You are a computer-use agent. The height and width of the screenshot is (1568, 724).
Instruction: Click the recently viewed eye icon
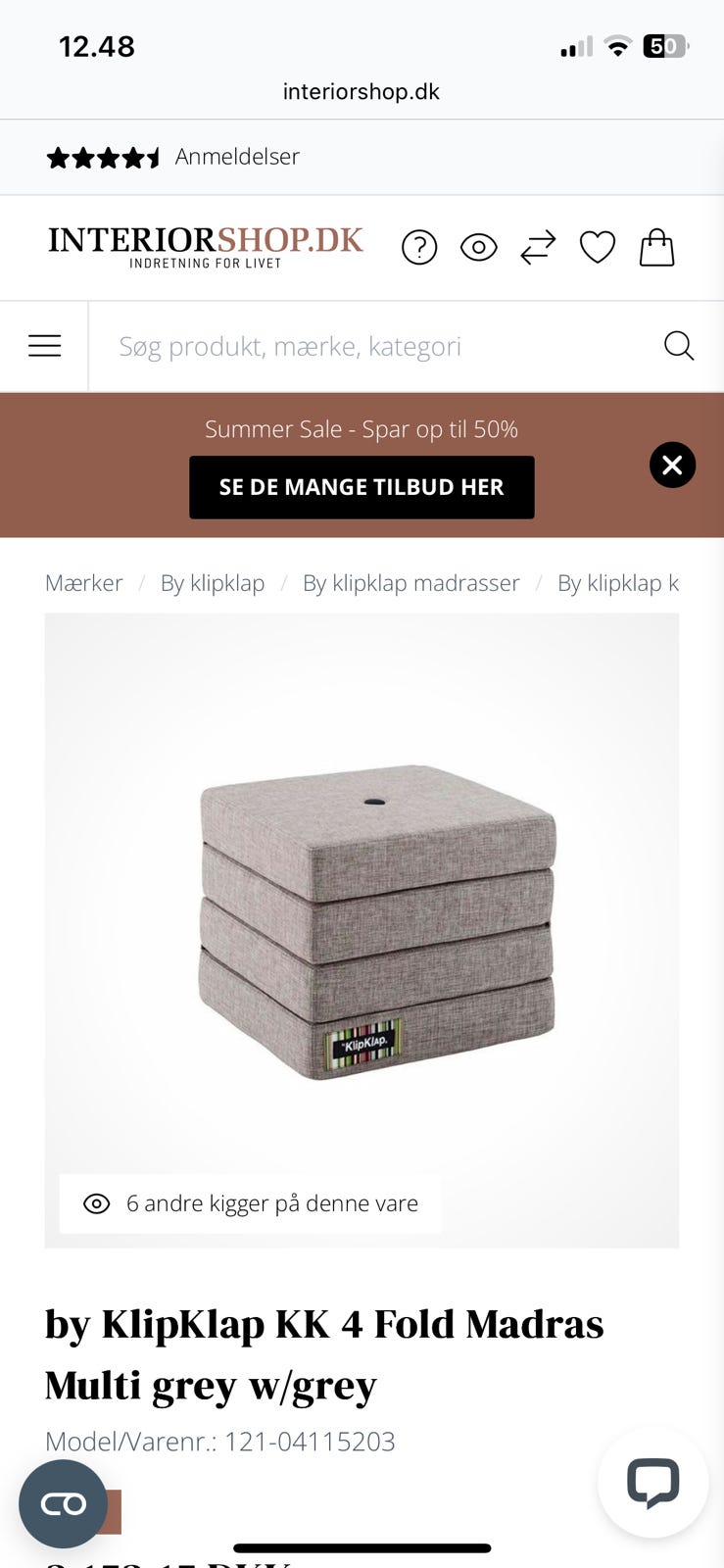coord(478,247)
